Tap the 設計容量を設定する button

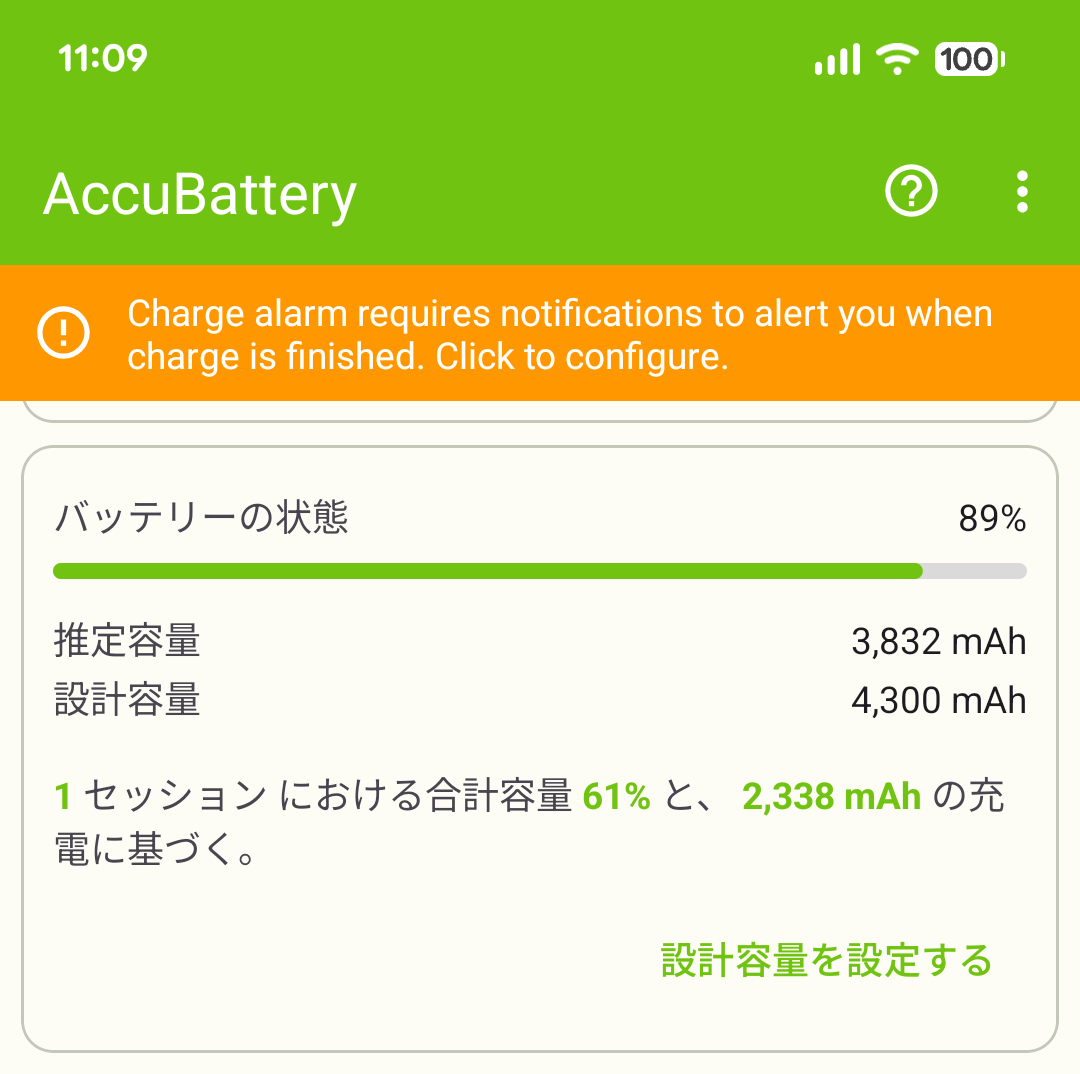(826, 960)
